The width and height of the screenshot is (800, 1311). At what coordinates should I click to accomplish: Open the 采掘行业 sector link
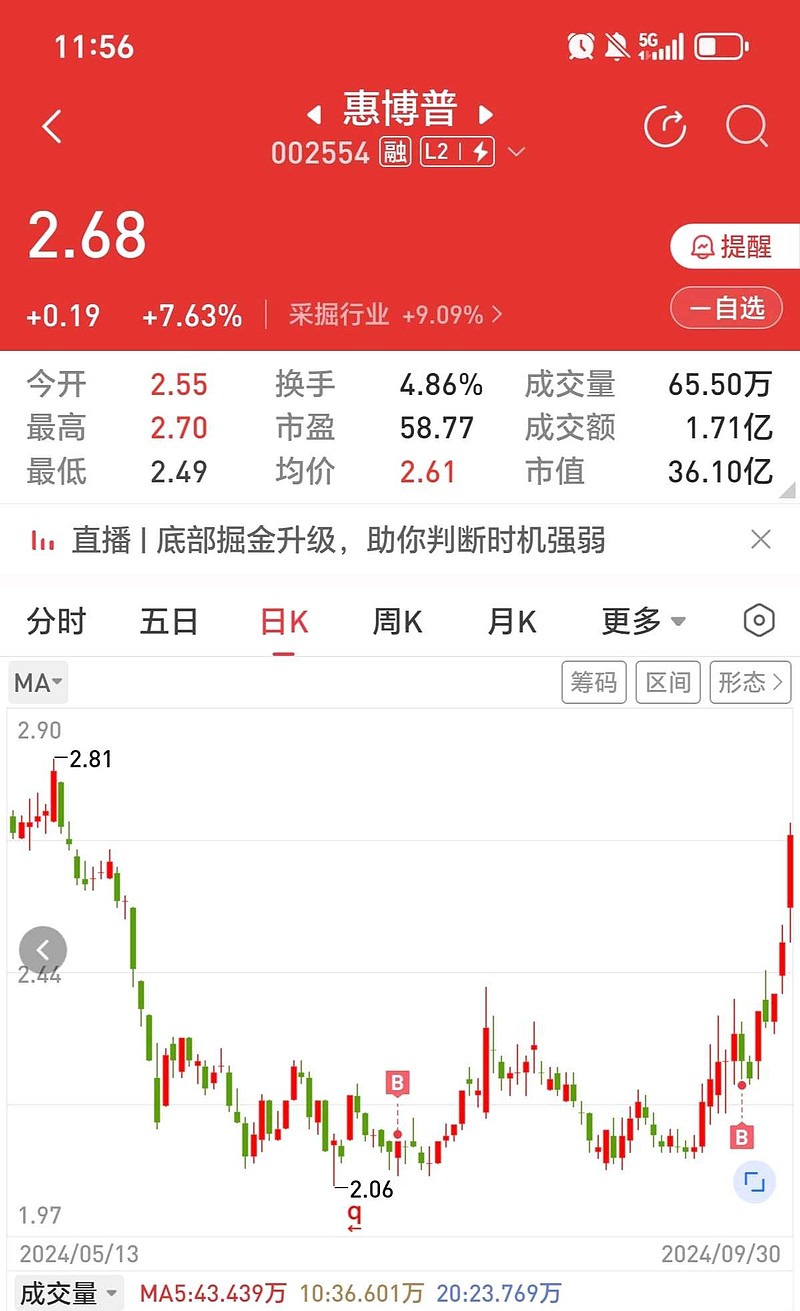[x=395, y=315]
